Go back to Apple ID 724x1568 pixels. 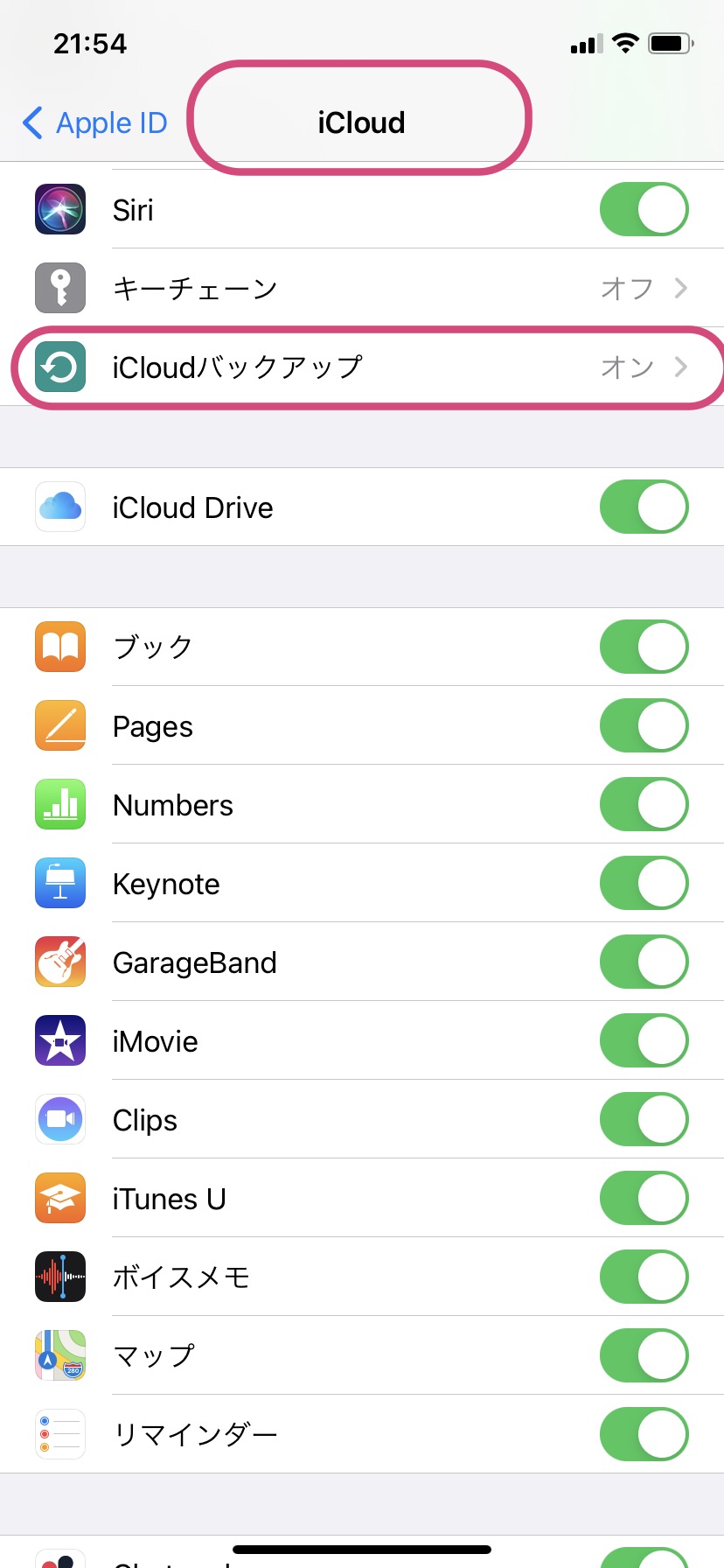click(x=94, y=122)
